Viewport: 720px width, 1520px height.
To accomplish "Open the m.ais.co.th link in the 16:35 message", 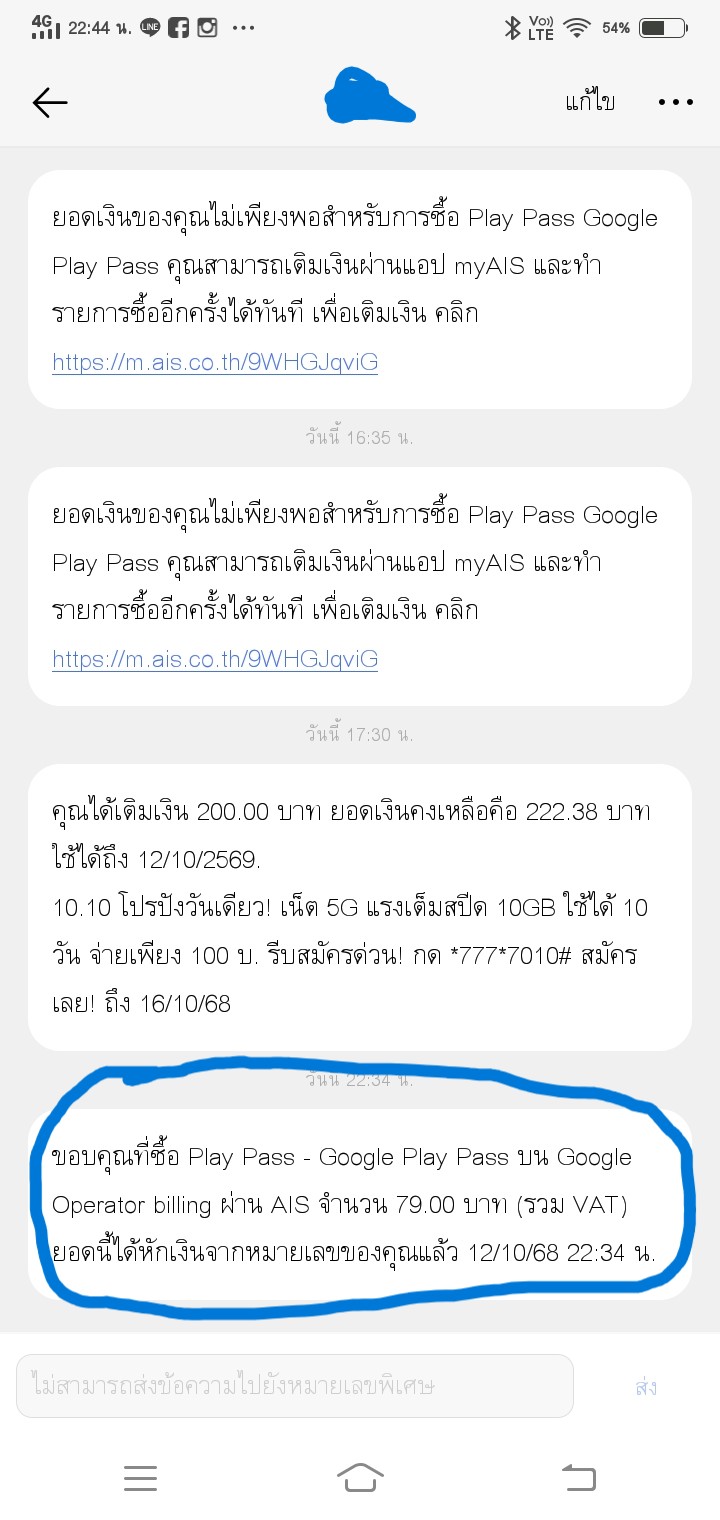I will pos(215,659).
